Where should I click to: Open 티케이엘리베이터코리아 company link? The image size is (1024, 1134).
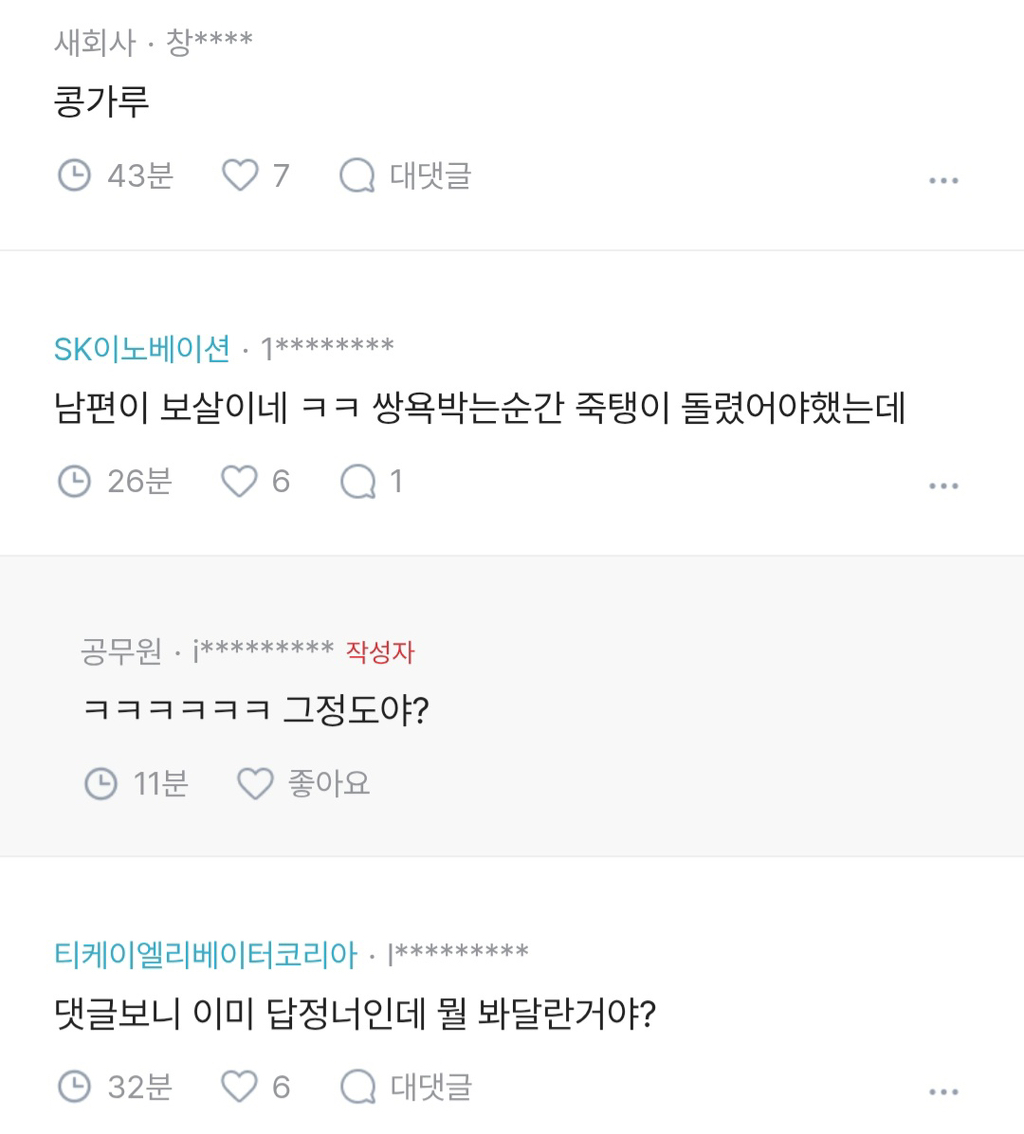[x=205, y=954]
